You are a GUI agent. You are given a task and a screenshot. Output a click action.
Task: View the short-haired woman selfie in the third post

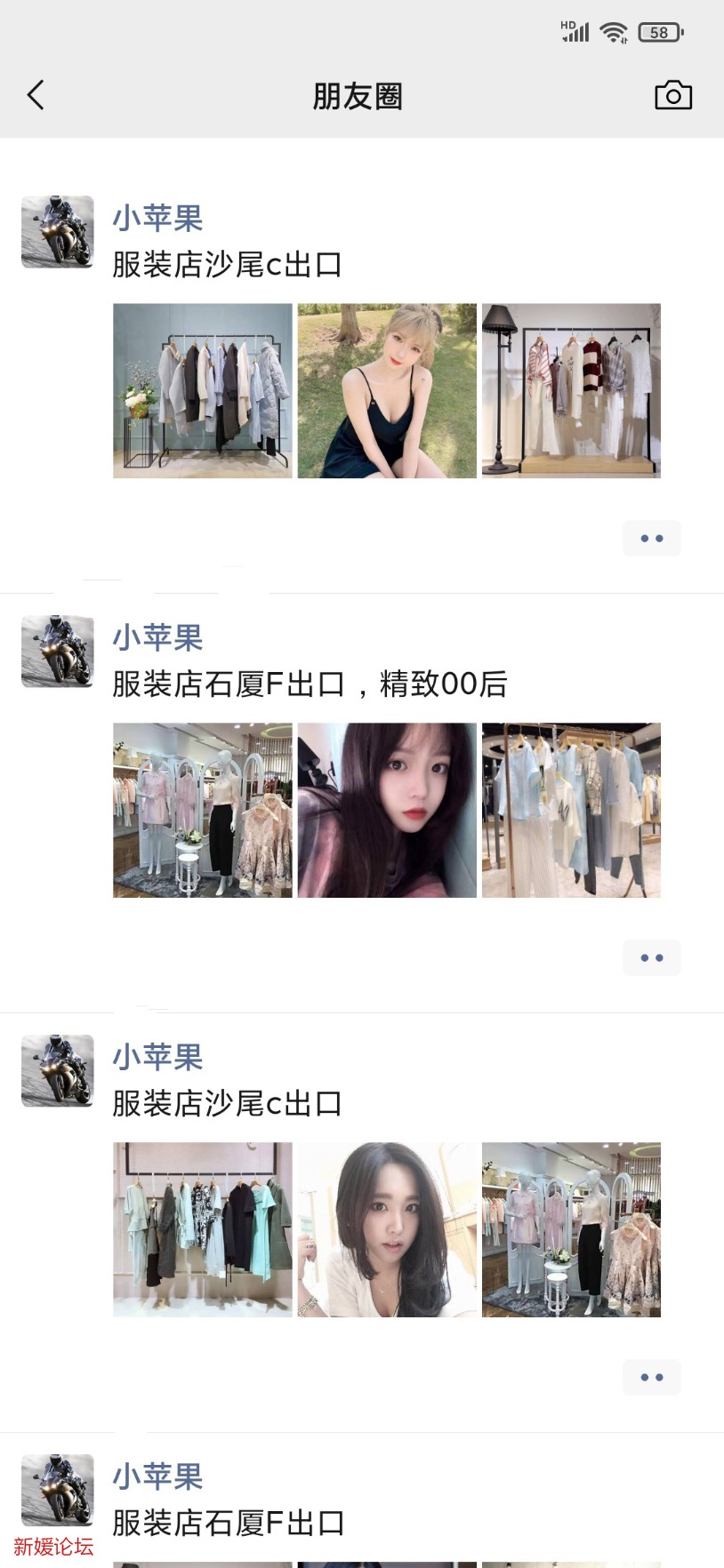point(387,1229)
